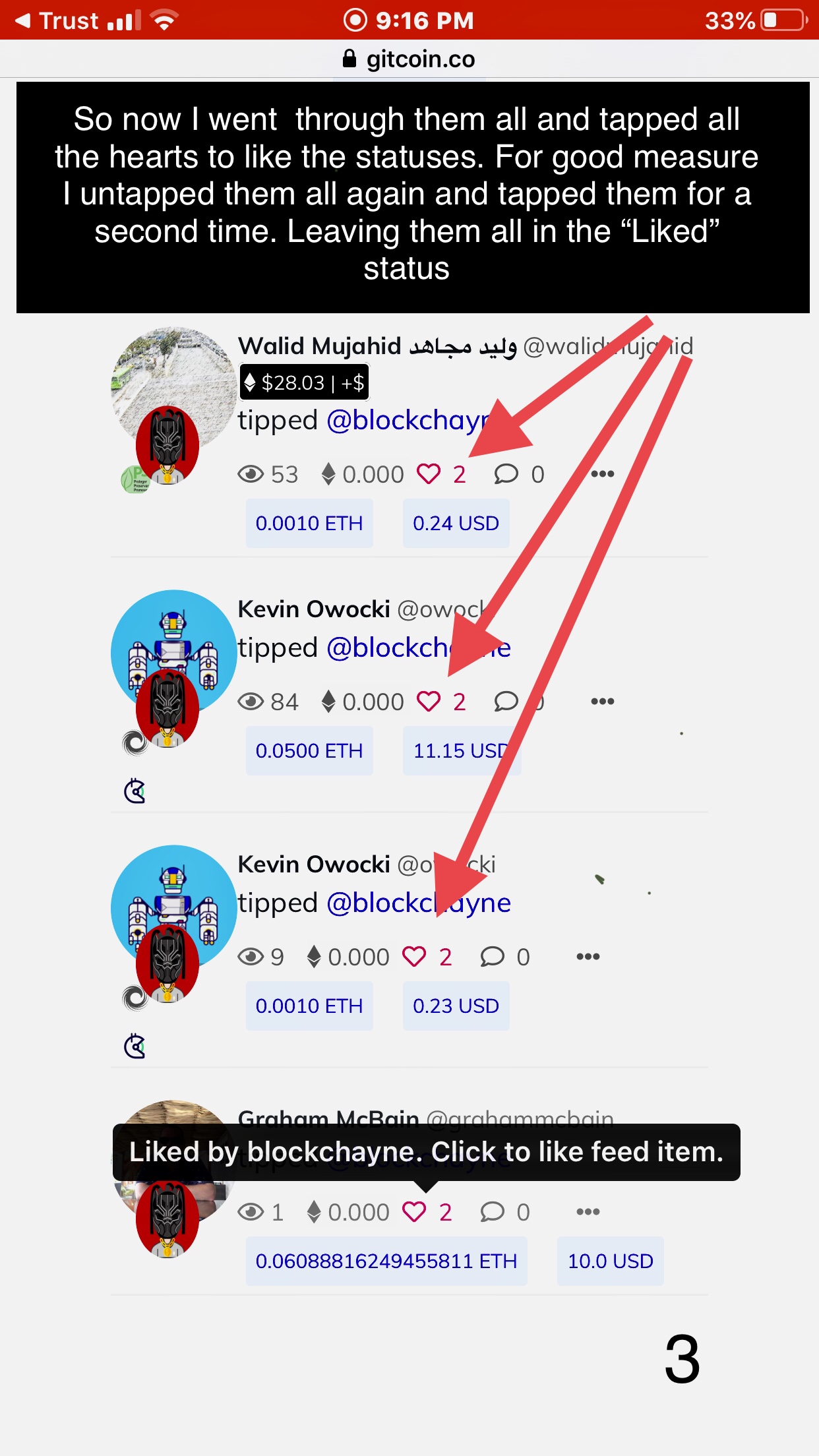Open the three-dot menu on Graham McBain's post

click(x=588, y=1212)
